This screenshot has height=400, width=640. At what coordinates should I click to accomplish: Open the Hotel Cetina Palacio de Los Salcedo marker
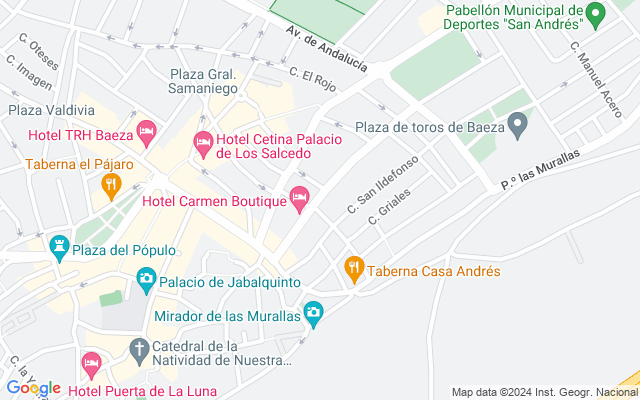(x=203, y=145)
